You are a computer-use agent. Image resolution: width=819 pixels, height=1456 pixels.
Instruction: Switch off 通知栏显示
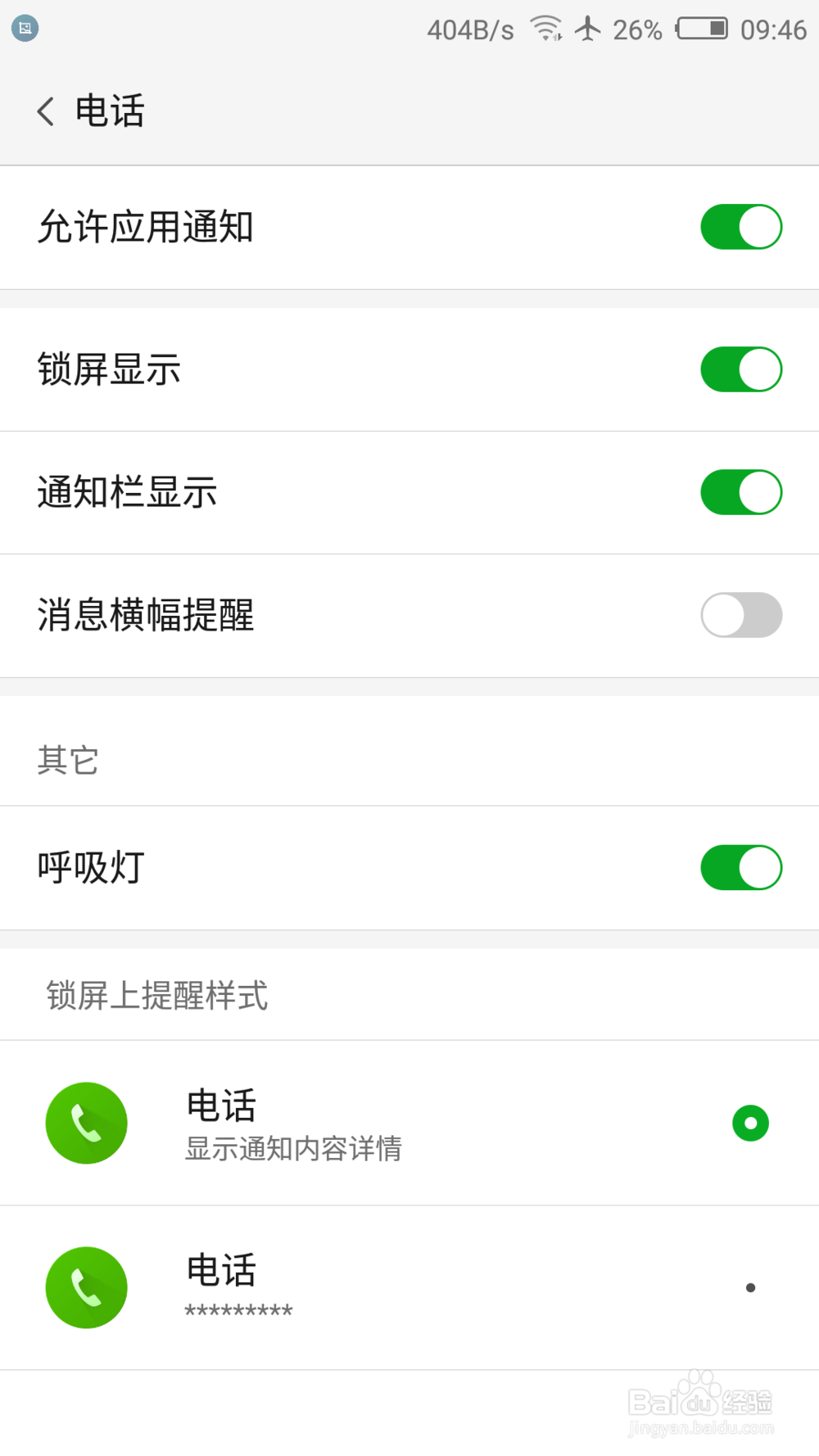click(740, 492)
